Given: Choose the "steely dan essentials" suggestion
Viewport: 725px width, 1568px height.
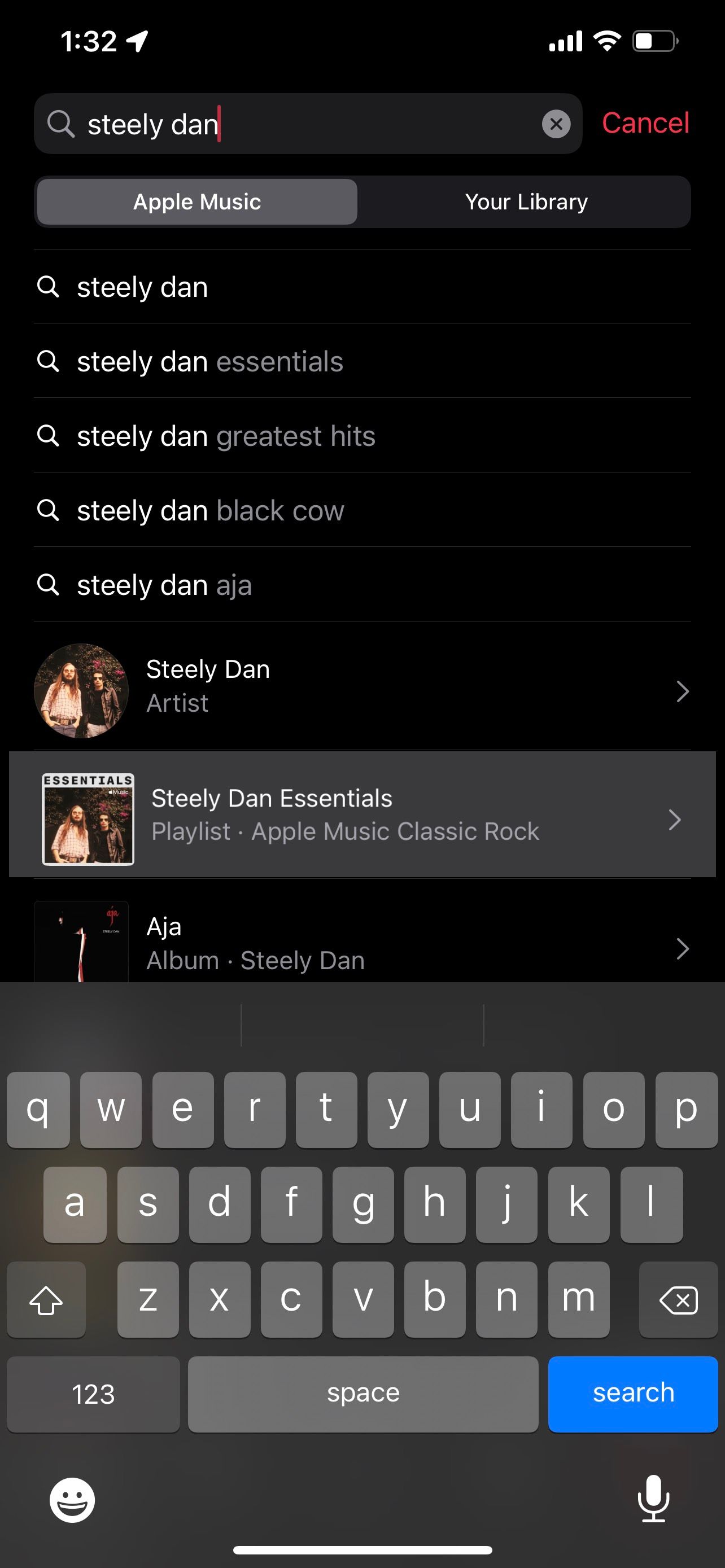Looking at the screenshot, I should click(210, 362).
